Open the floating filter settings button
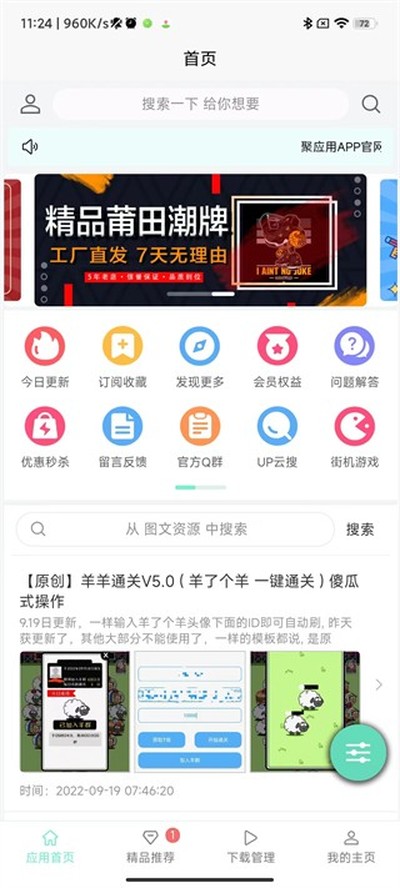Screen dimensions: 400x888 click(358, 752)
